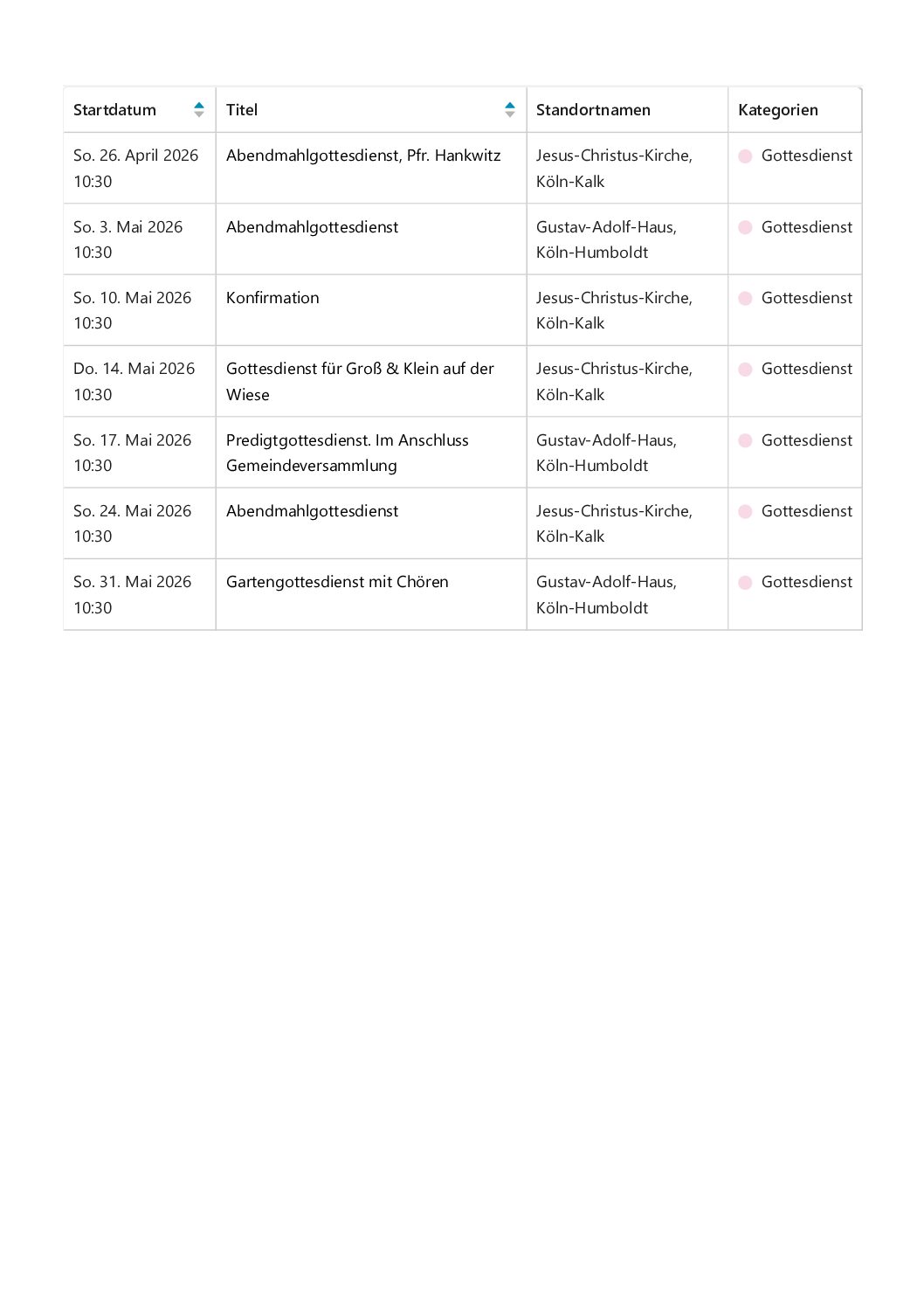This screenshot has height=1308, width=924.
Task: Toggle the Gottesdienst category marker on row one
Action: [745, 156]
